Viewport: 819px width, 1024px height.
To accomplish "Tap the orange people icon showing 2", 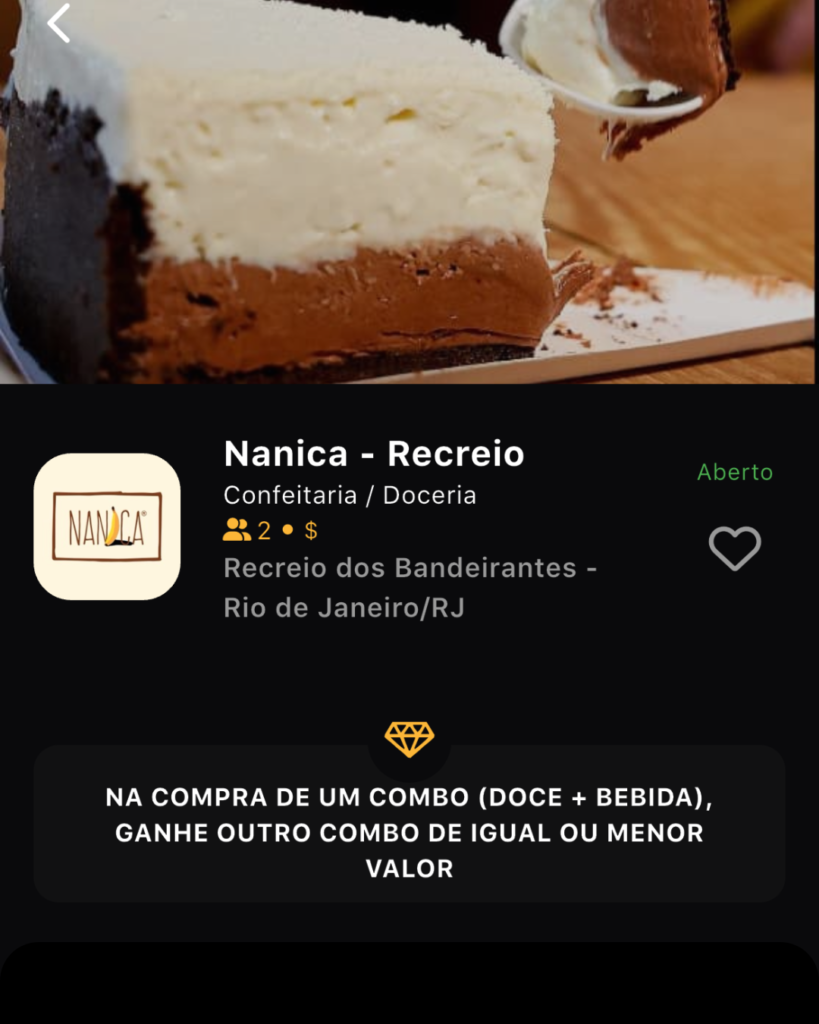I will pyautogui.click(x=237, y=531).
